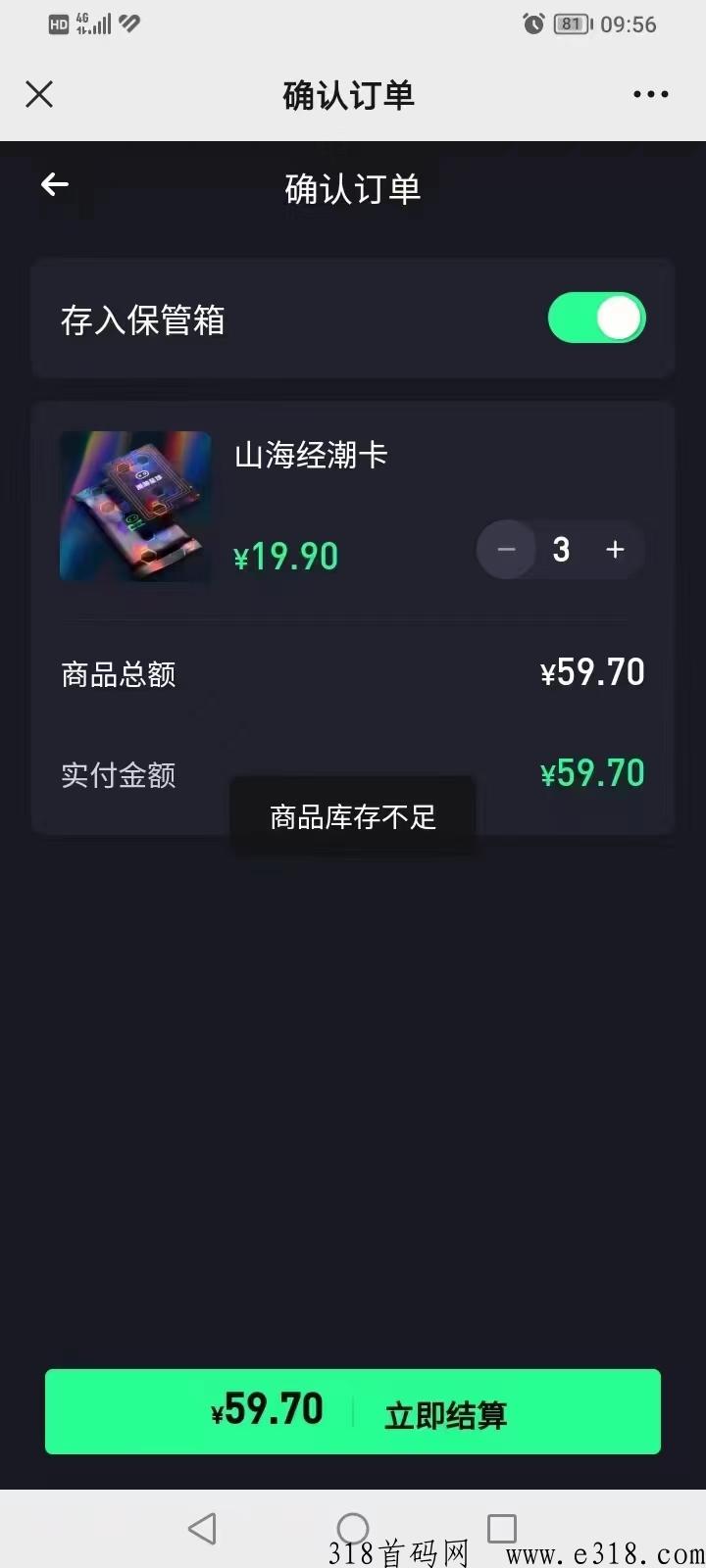Close the 确认订单 webview page

tap(39, 94)
